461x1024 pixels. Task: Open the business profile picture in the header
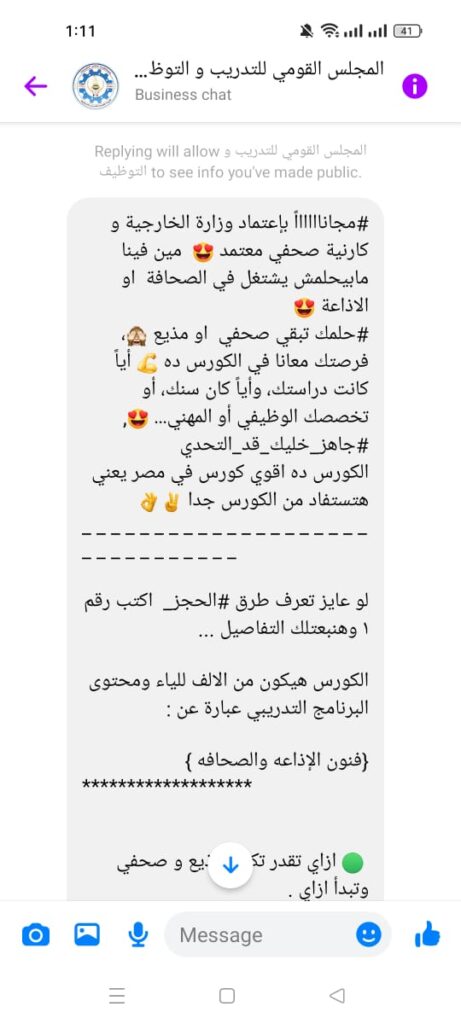click(x=96, y=86)
